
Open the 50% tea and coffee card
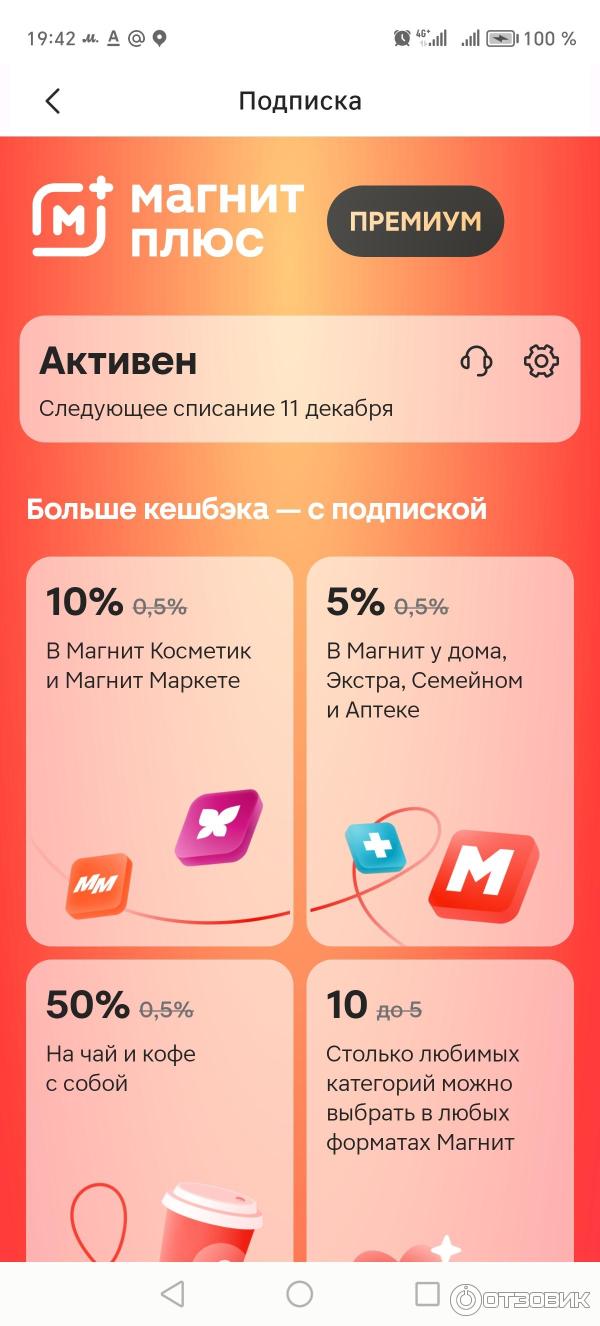click(160, 1100)
